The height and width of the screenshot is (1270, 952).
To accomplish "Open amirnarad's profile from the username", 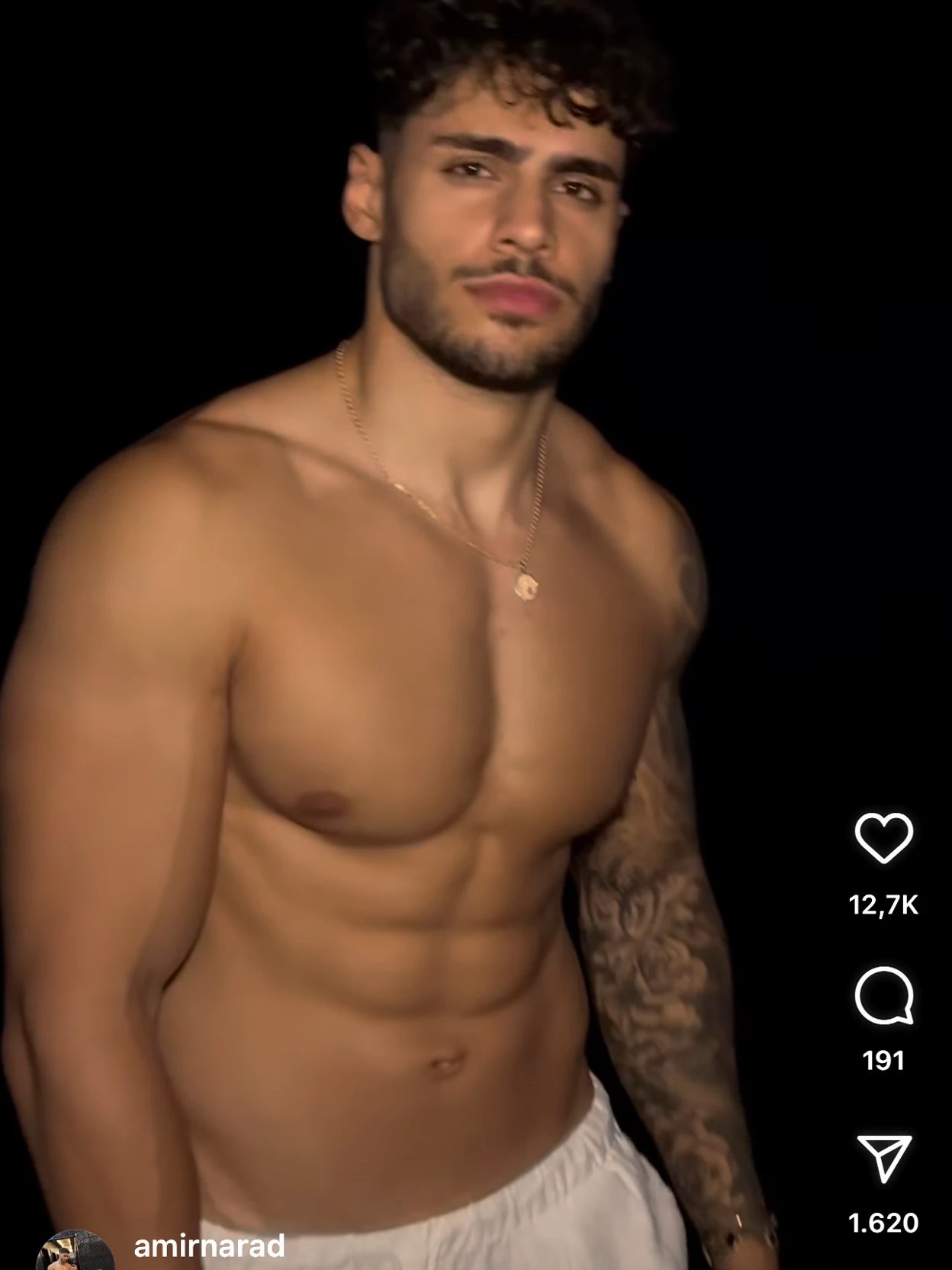I will click(x=209, y=1246).
